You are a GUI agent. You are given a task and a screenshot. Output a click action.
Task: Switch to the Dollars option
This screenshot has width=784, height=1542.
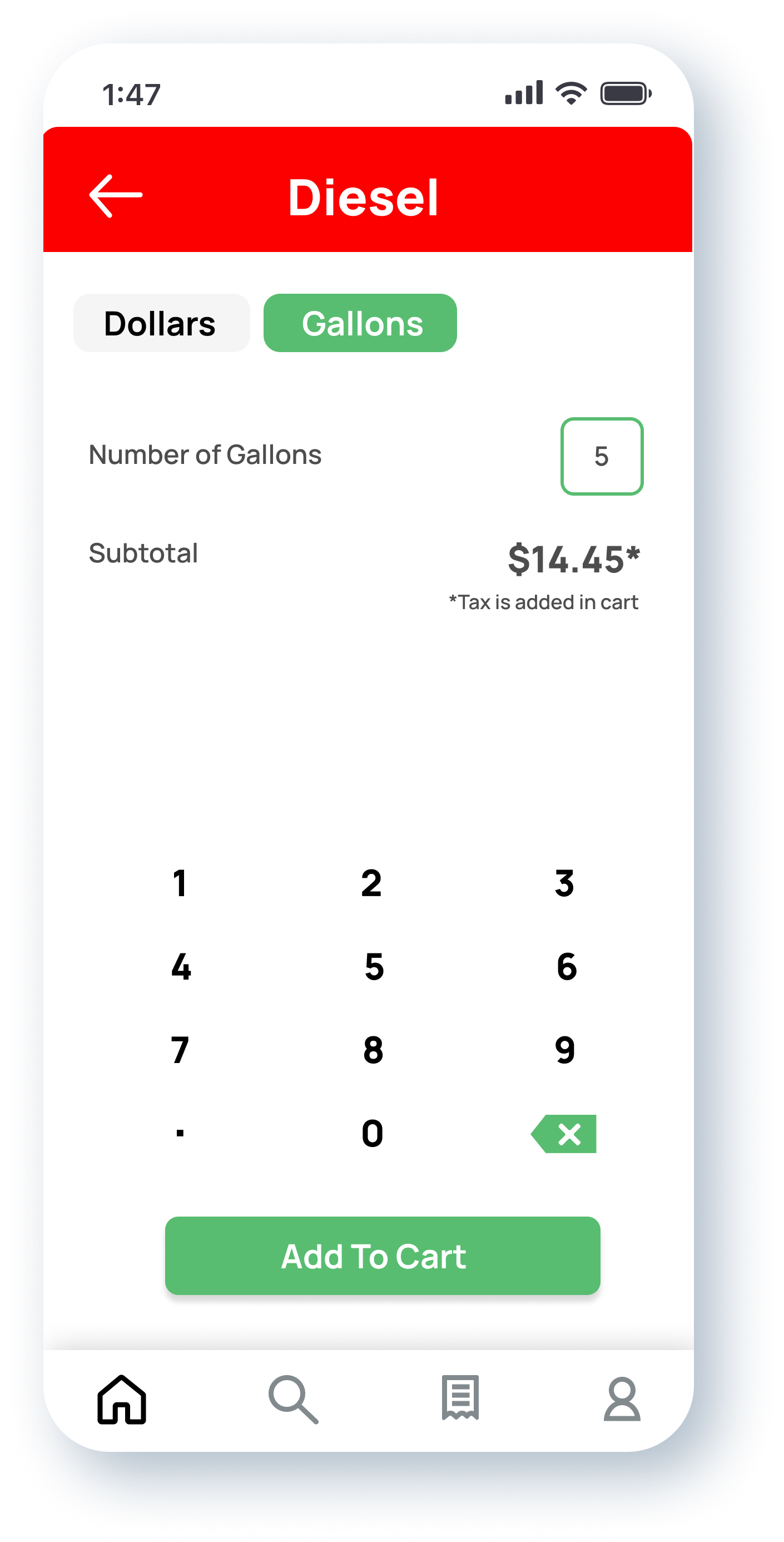click(x=161, y=323)
